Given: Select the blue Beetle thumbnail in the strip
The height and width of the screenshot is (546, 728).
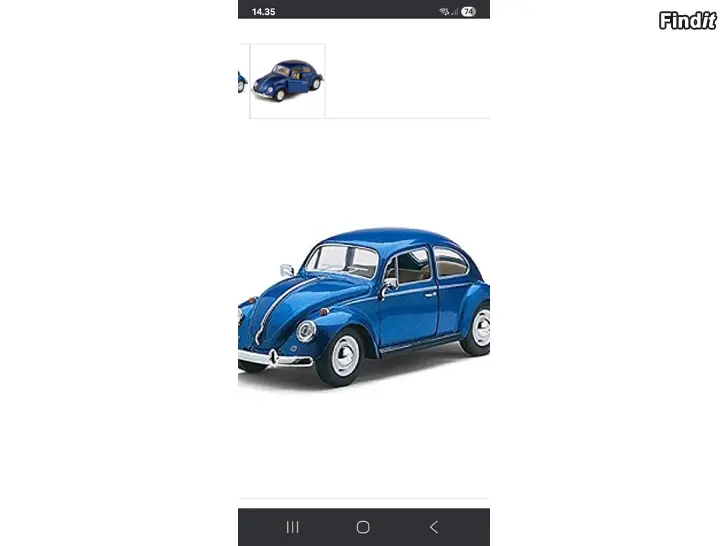Looking at the screenshot, I should (287, 81).
